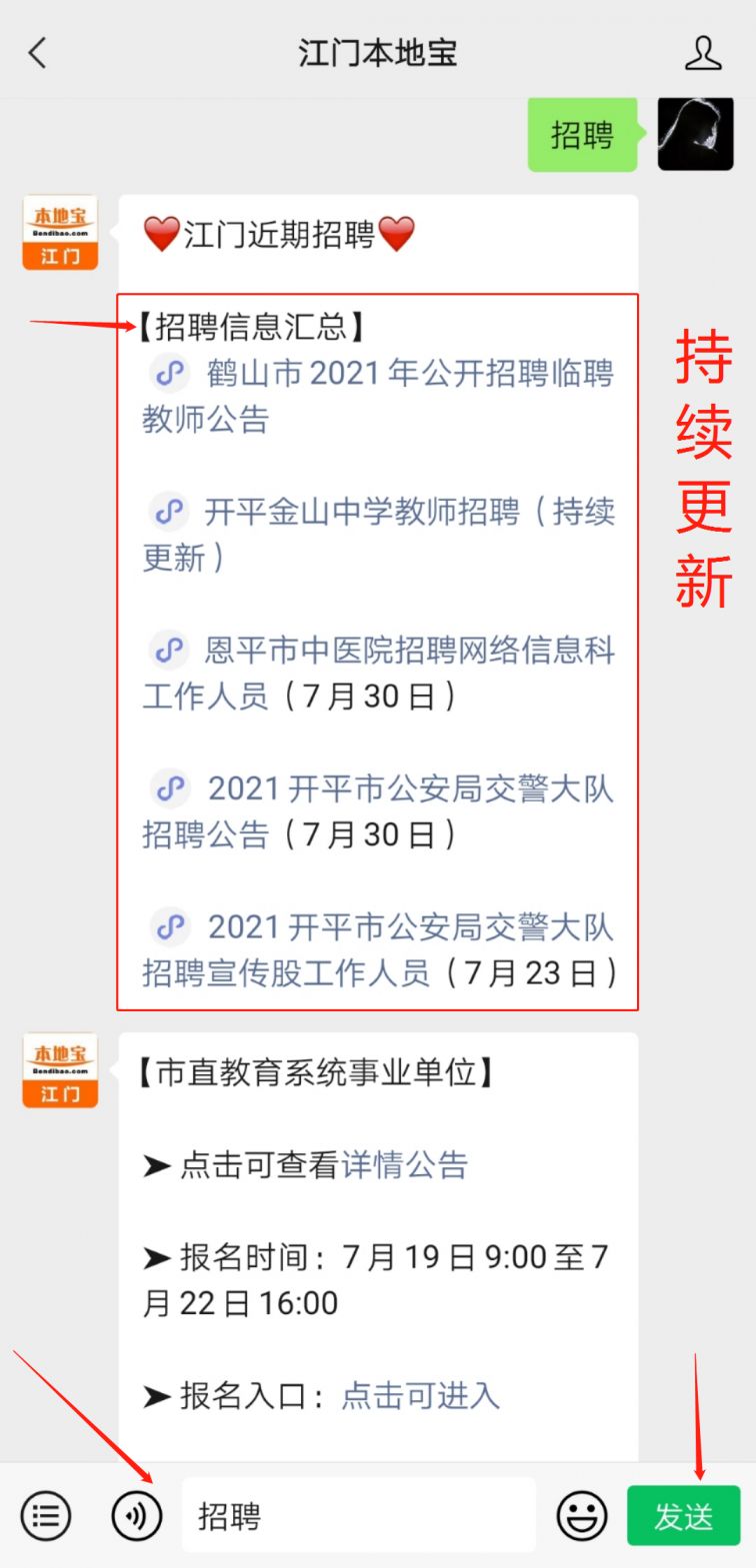Tap the link icon next to 开平金山中学教师招聘
756x1568 pixels.
170,513
